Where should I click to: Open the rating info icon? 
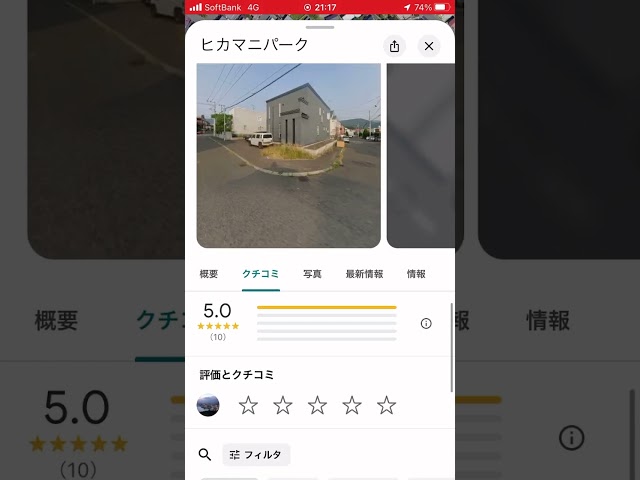(x=426, y=323)
